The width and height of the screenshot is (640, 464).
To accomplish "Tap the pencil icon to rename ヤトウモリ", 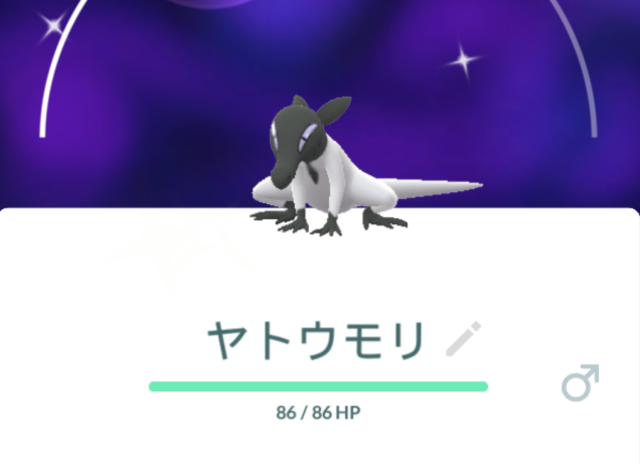I will [x=463, y=340].
